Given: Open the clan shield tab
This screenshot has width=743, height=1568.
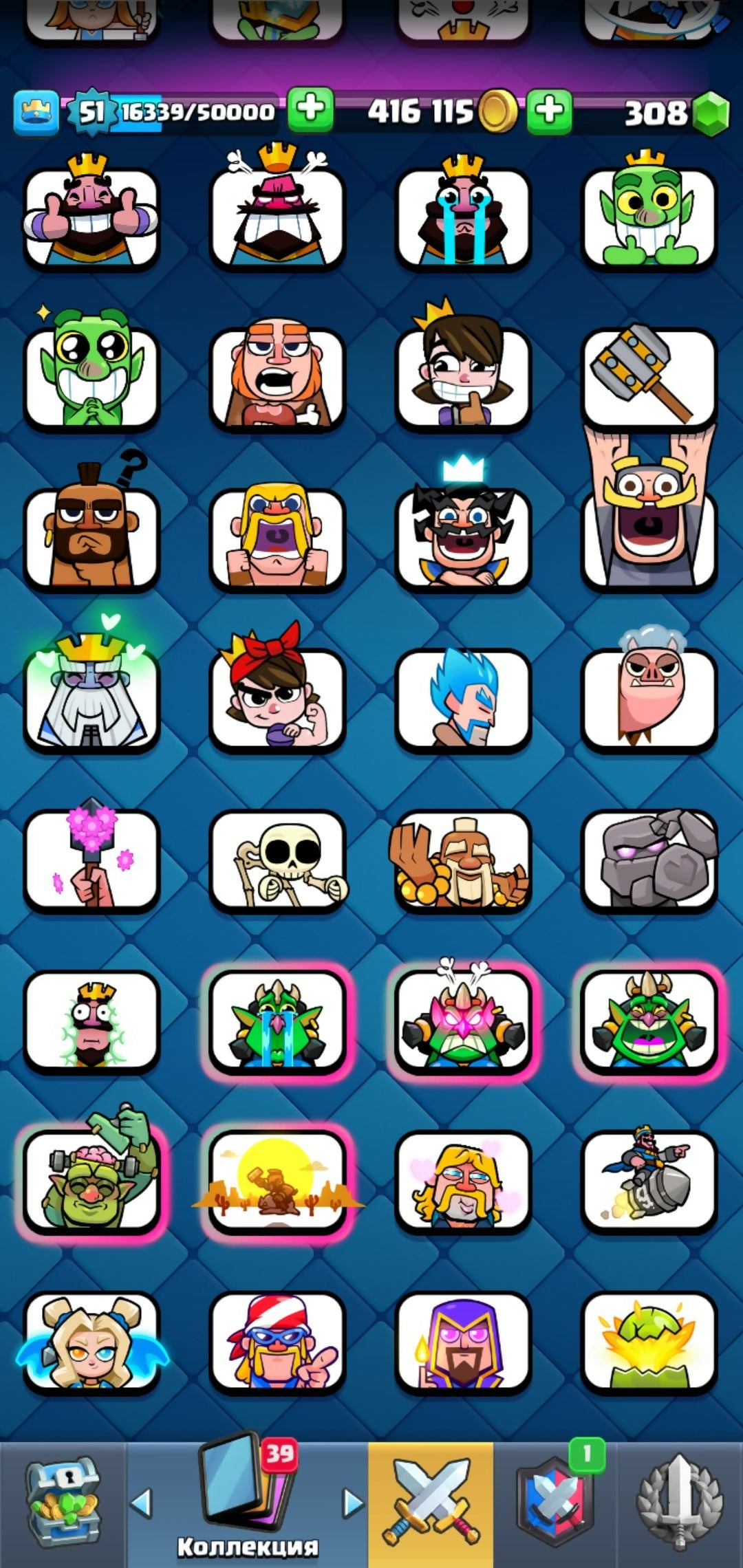Looking at the screenshot, I should pyautogui.click(x=554, y=1504).
